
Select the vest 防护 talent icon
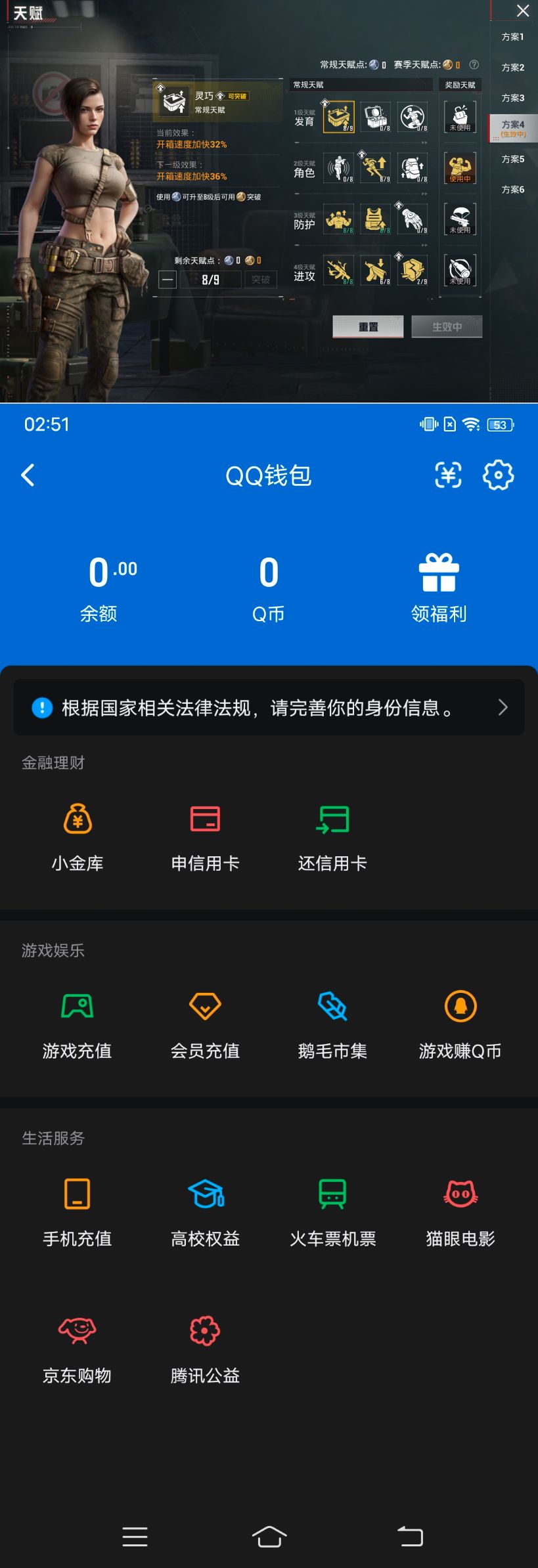pyautogui.click(x=374, y=220)
